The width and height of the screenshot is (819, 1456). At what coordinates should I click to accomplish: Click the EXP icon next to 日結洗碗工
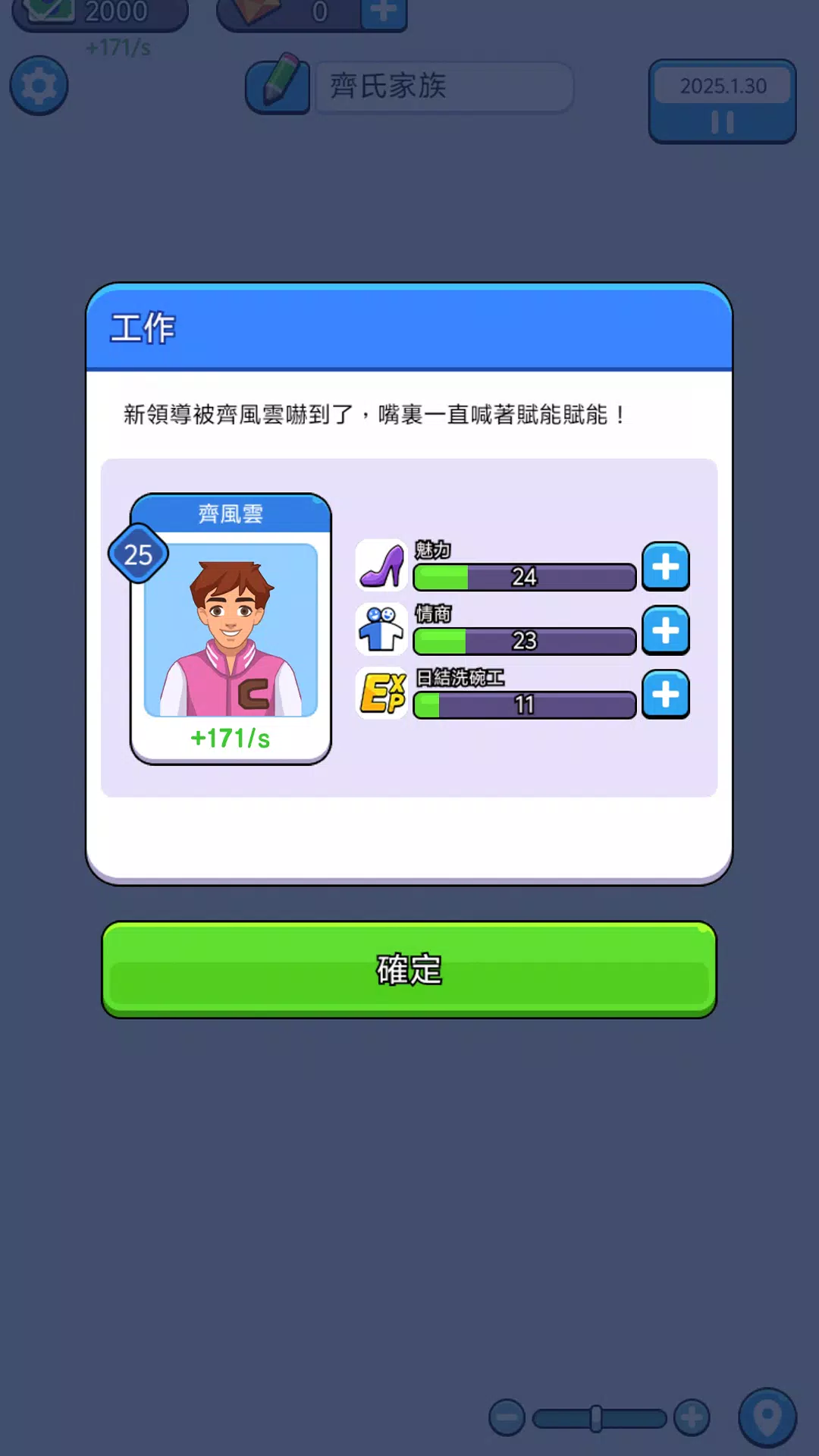(381, 694)
